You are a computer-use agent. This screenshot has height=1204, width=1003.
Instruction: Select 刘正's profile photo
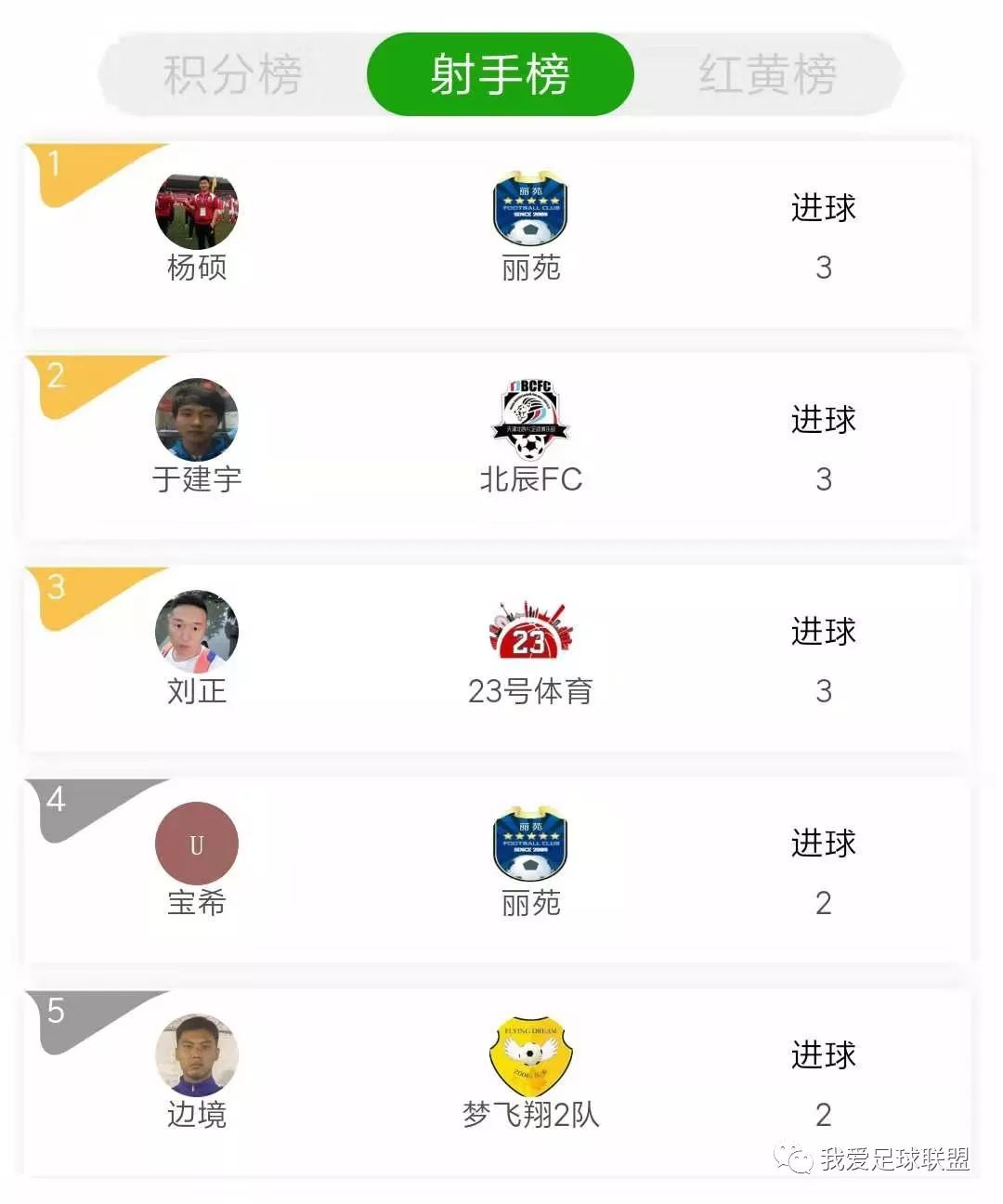click(x=197, y=630)
